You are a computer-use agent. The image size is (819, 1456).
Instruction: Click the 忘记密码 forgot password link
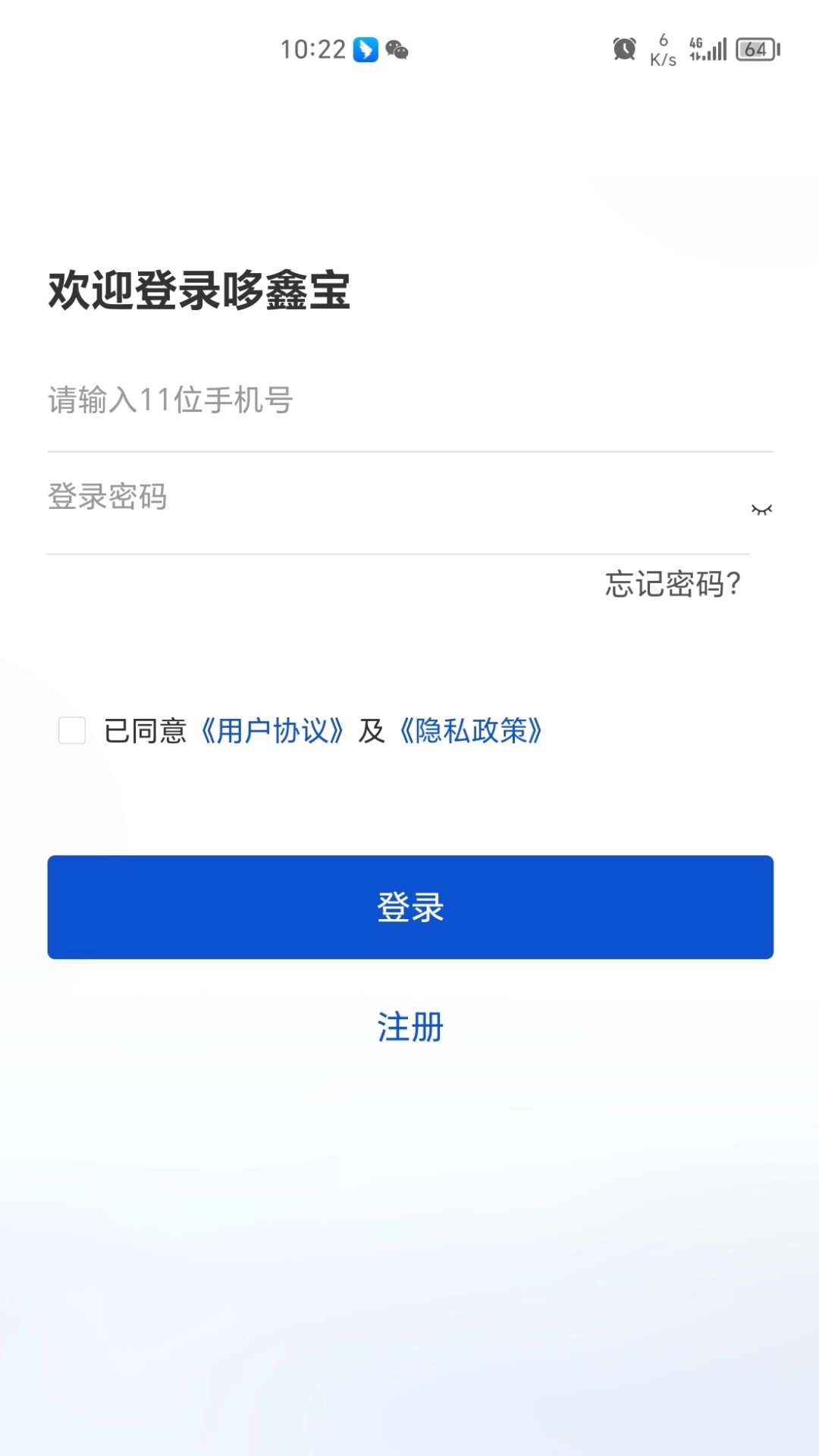[x=672, y=584]
